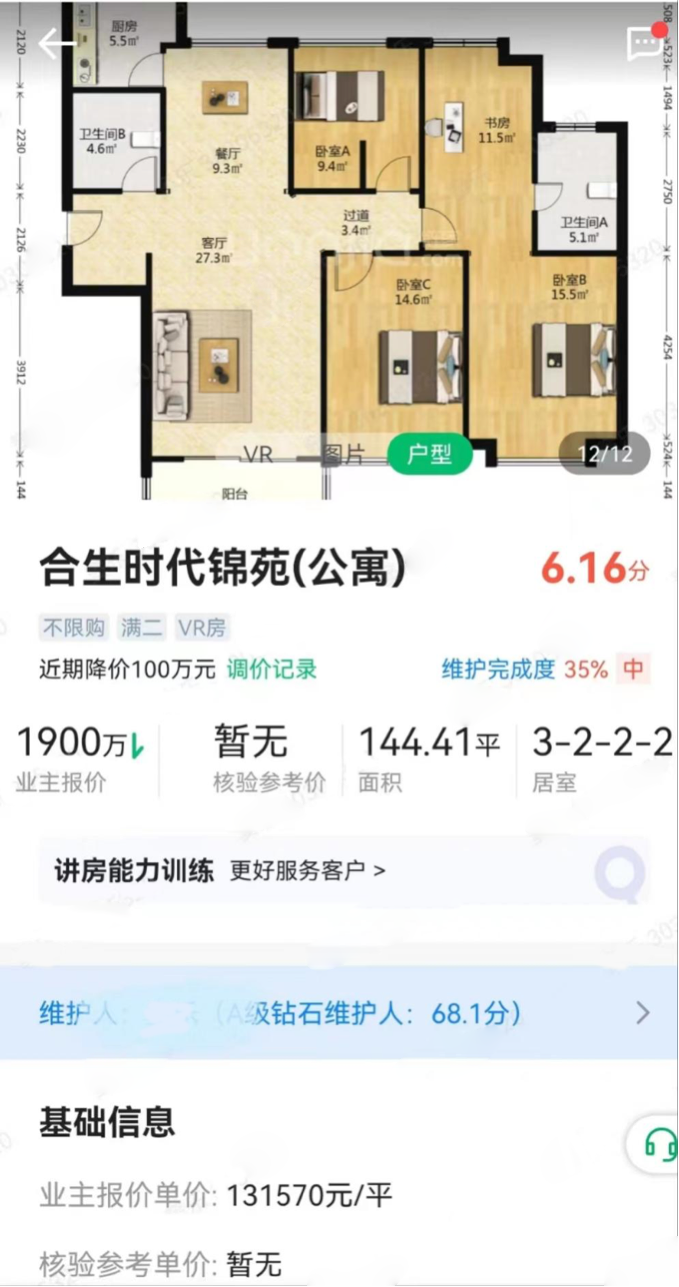
Task: Go back using the top-left arrow
Action: [56, 43]
